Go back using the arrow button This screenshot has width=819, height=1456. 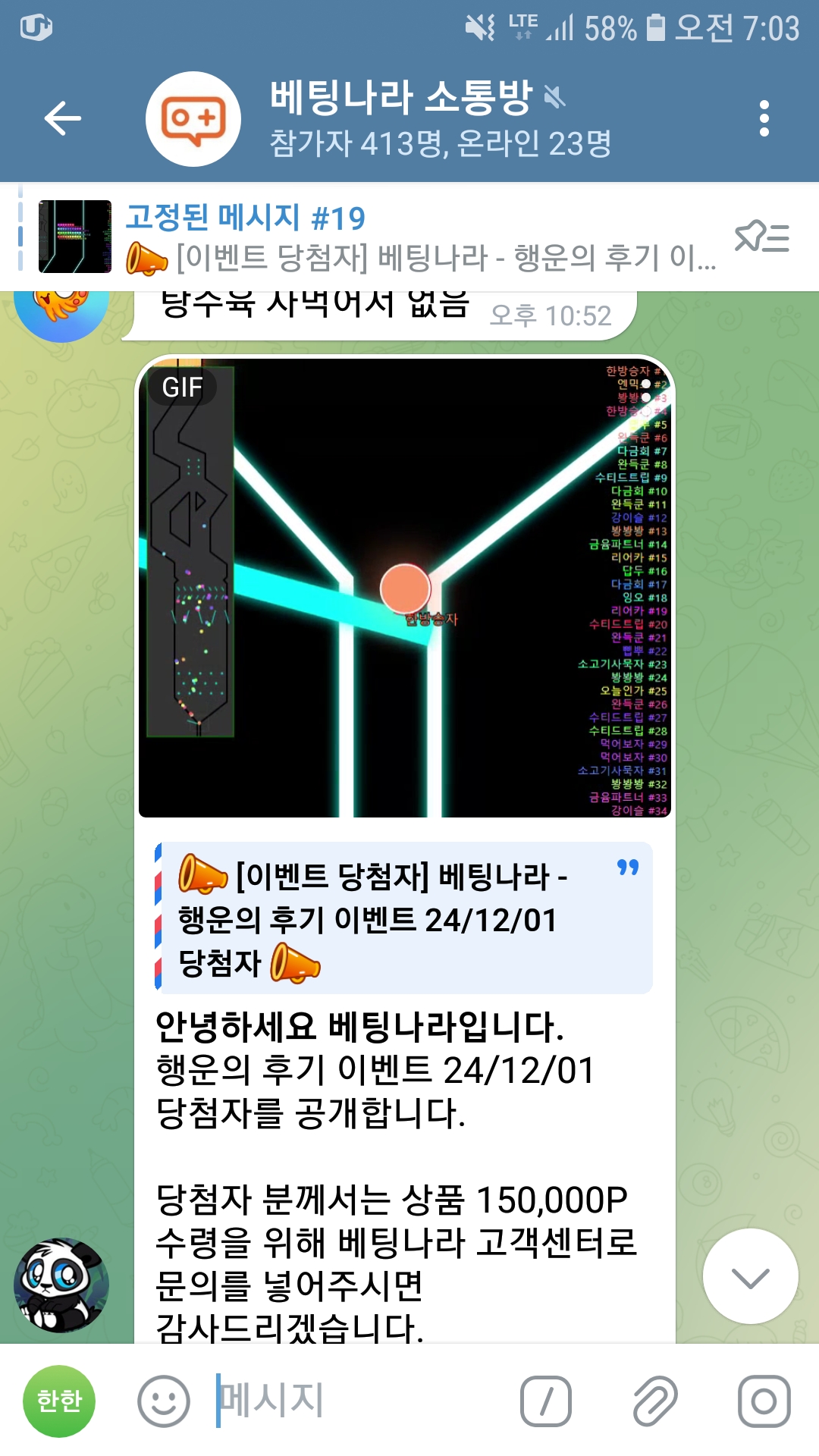[x=62, y=118]
